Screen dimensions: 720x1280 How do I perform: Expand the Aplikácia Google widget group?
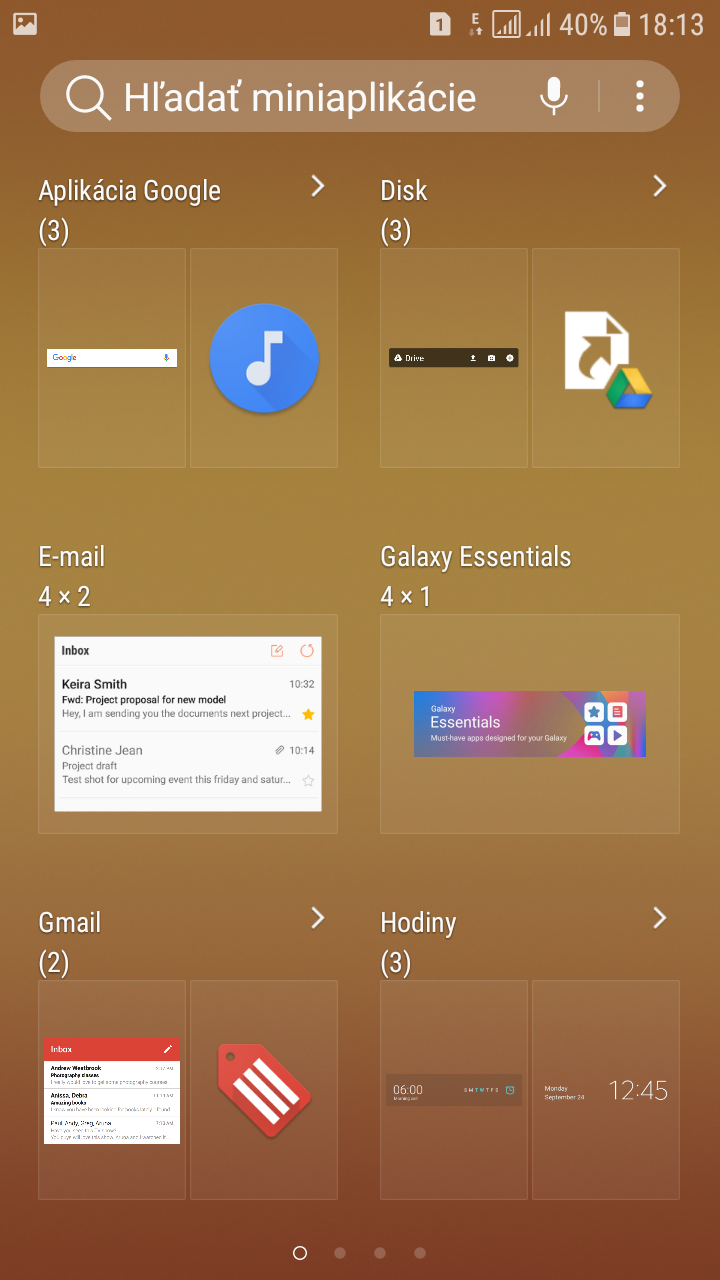coord(318,186)
